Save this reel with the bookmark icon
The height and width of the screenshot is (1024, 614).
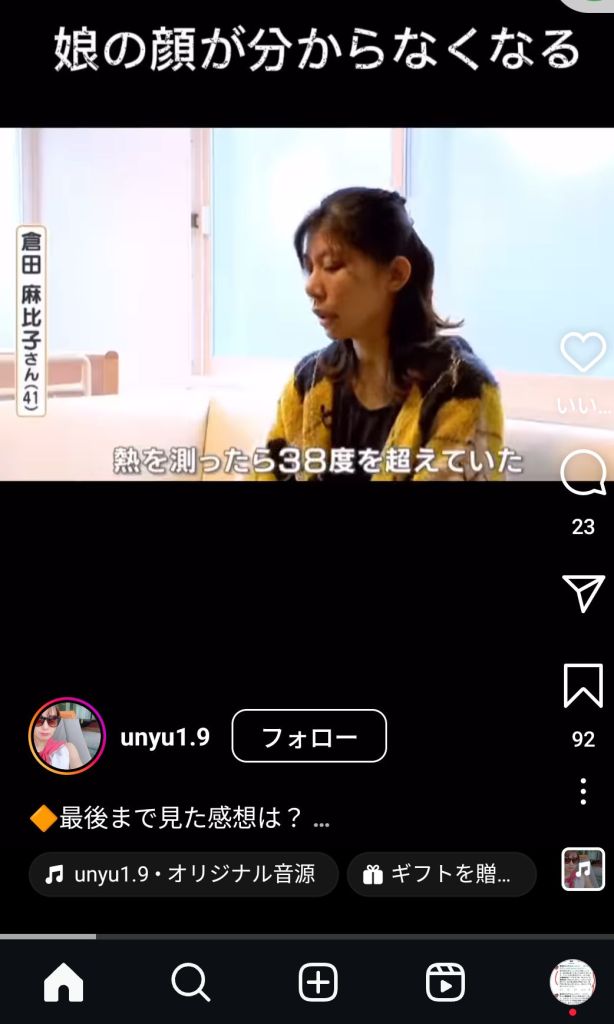tap(583, 686)
